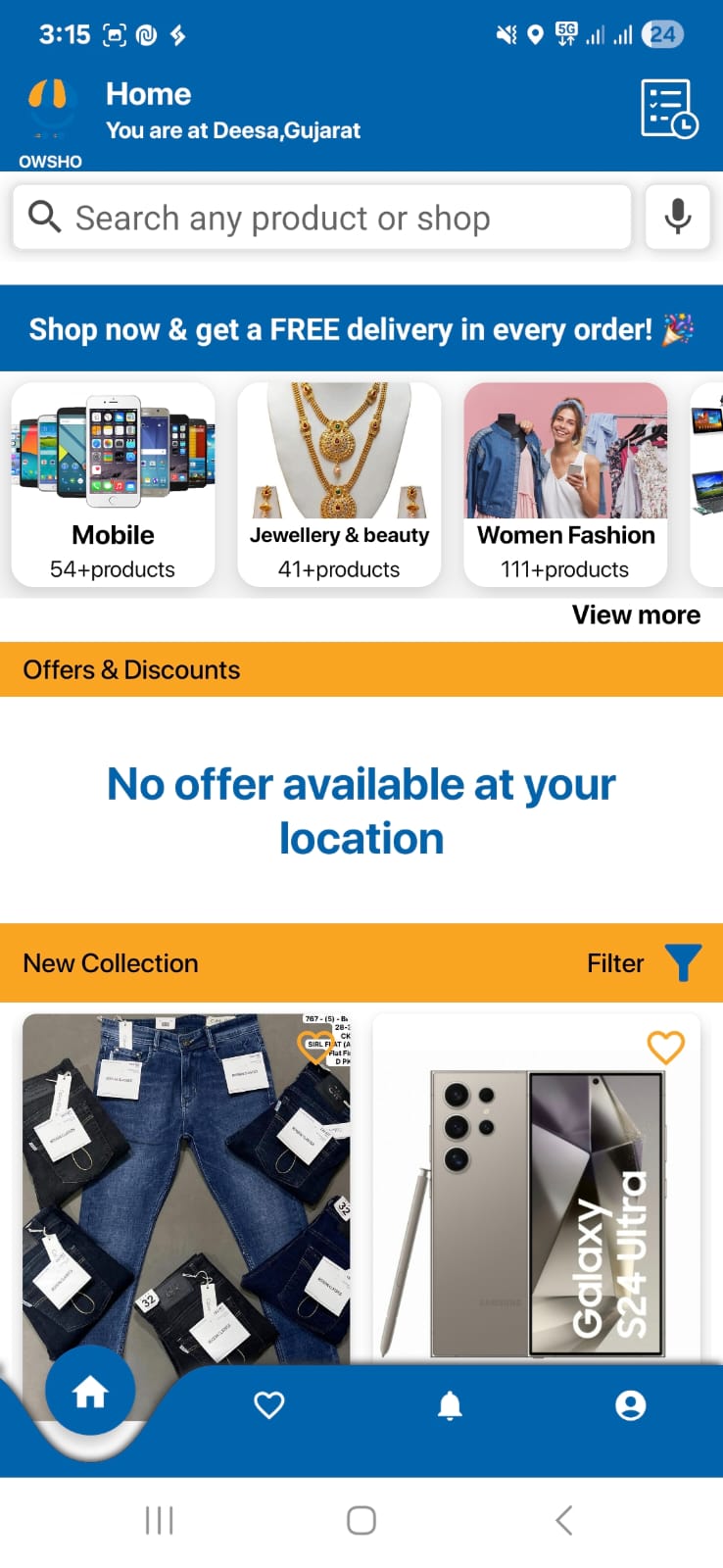
Task: Tap the free delivery promotion banner
Action: pos(361,328)
